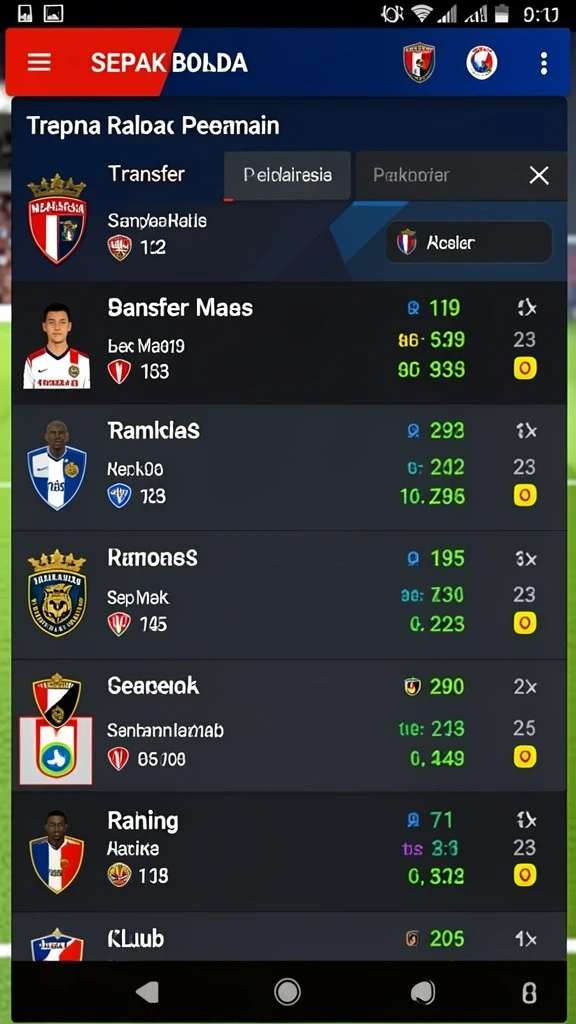Tap the yellow coin button in Ramkdas row
The width and height of the screenshot is (576, 1024).
524,496
